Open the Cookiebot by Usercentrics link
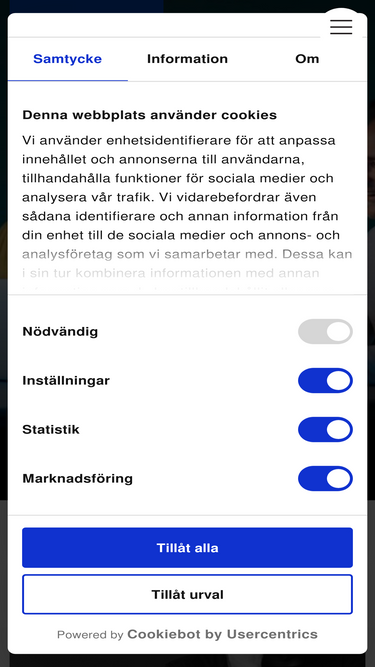 coord(222,634)
